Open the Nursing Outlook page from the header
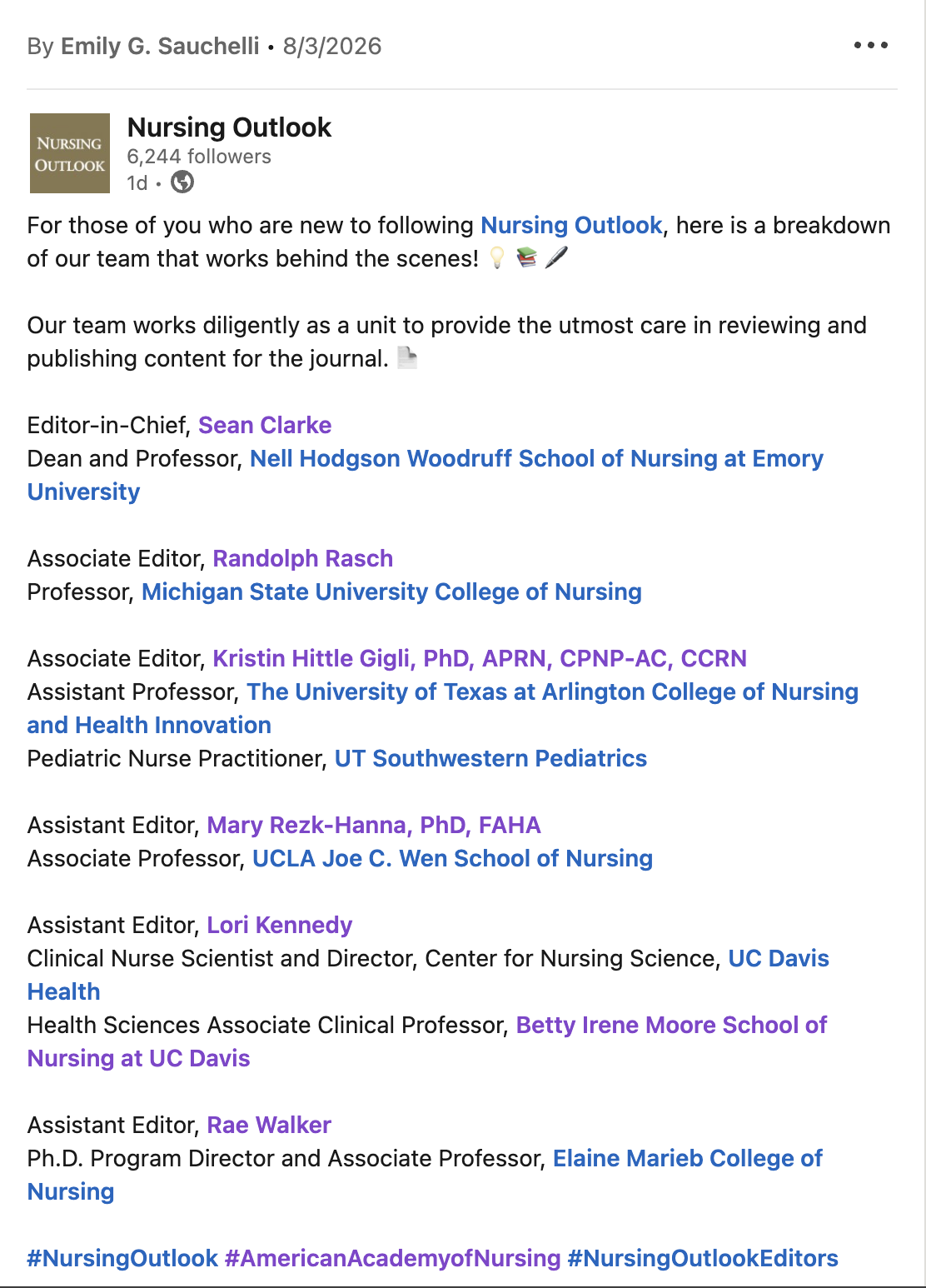This screenshot has height=1288, width=926. click(x=229, y=127)
